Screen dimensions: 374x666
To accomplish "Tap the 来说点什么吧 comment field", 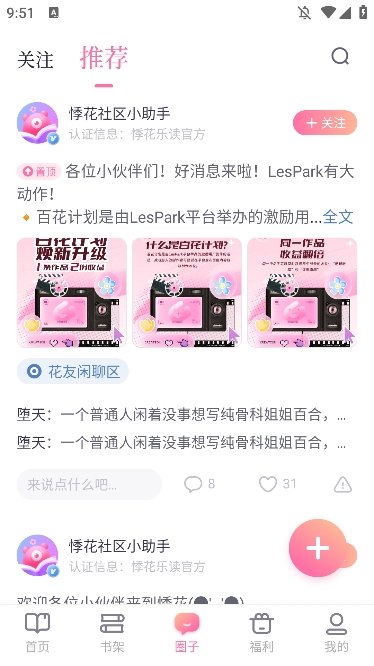I will pos(89,484).
